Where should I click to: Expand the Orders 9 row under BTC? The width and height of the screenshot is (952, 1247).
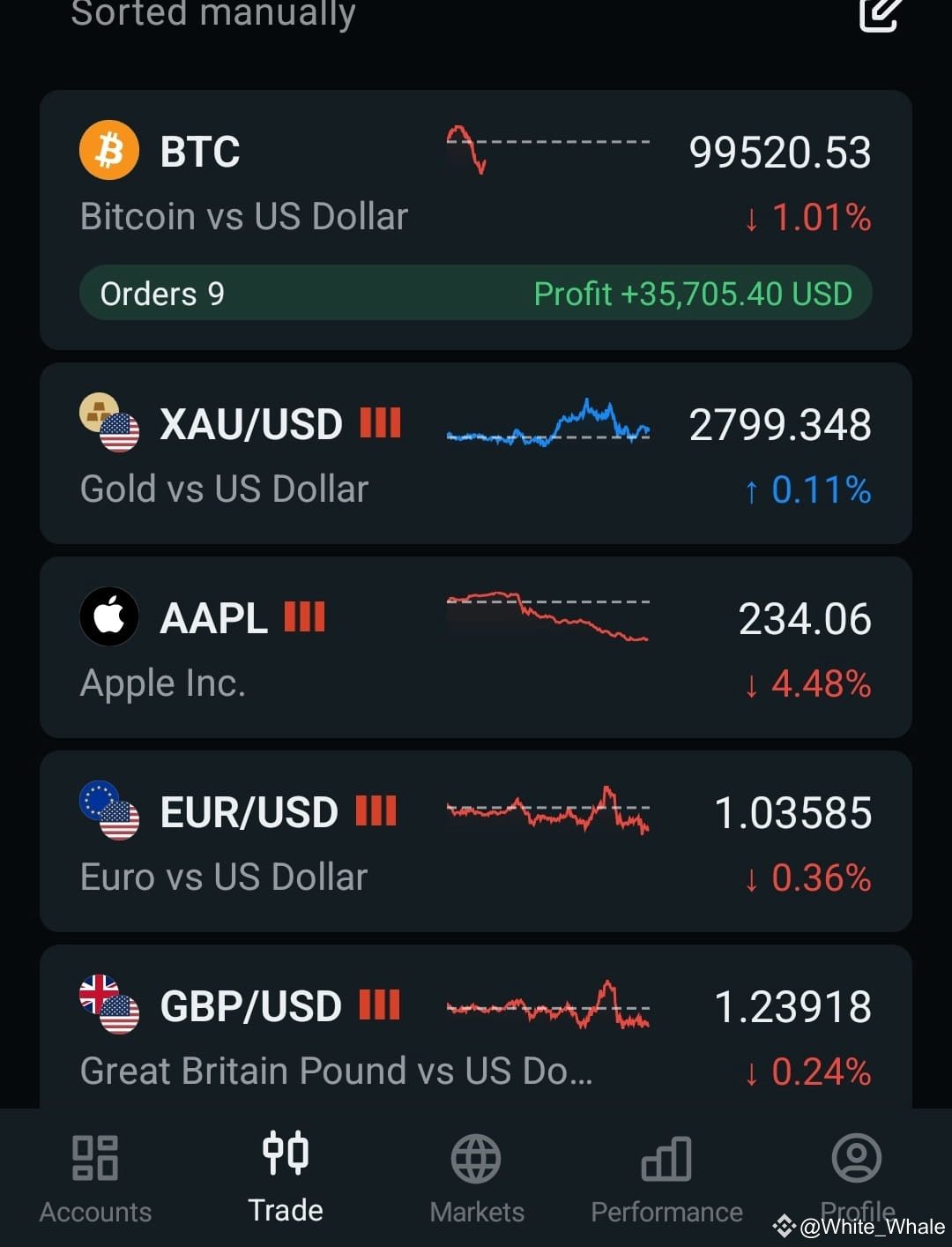(x=476, y=293)
